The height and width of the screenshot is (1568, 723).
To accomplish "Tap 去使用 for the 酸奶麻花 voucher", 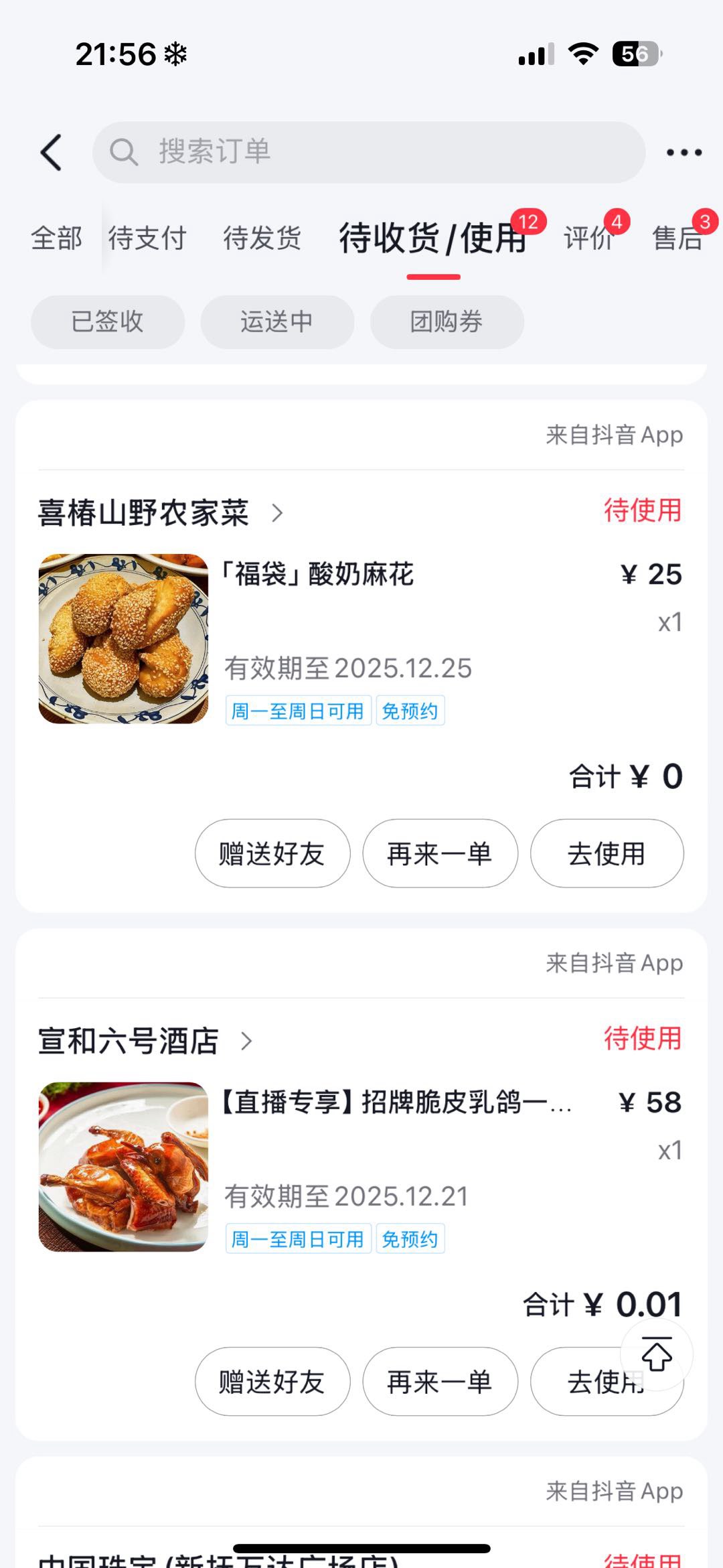I will (x=607, y=854).
